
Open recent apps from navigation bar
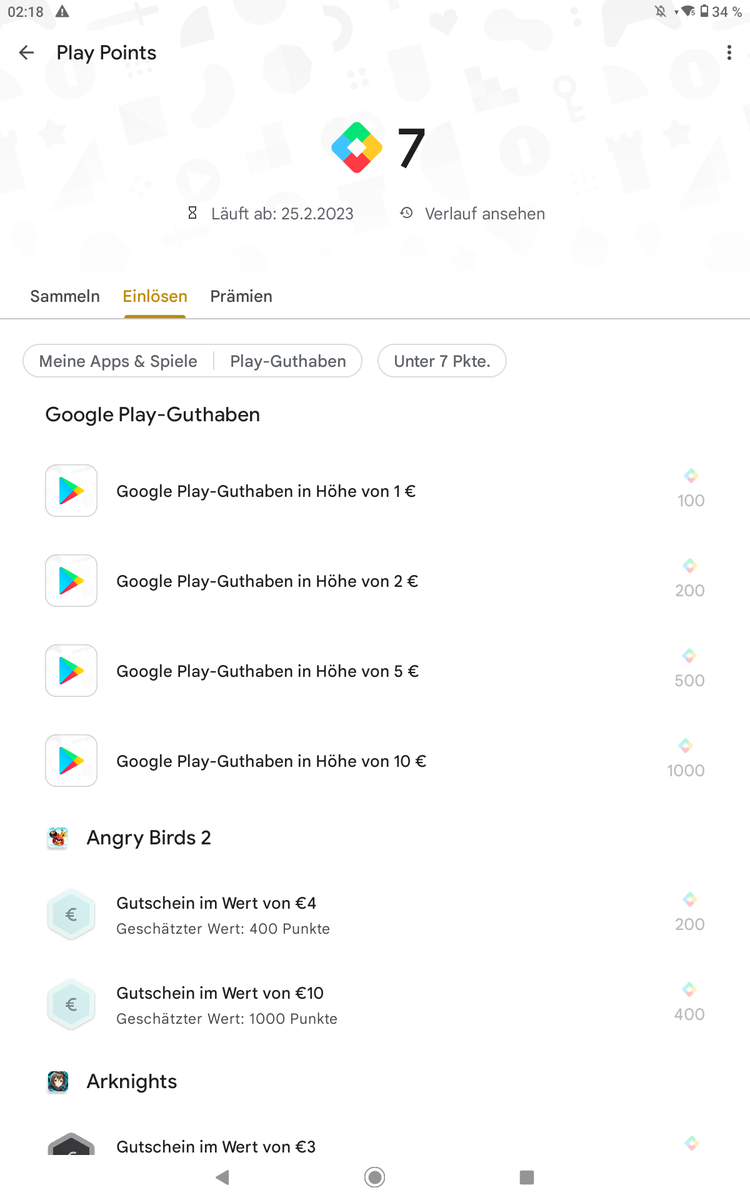527,1177
